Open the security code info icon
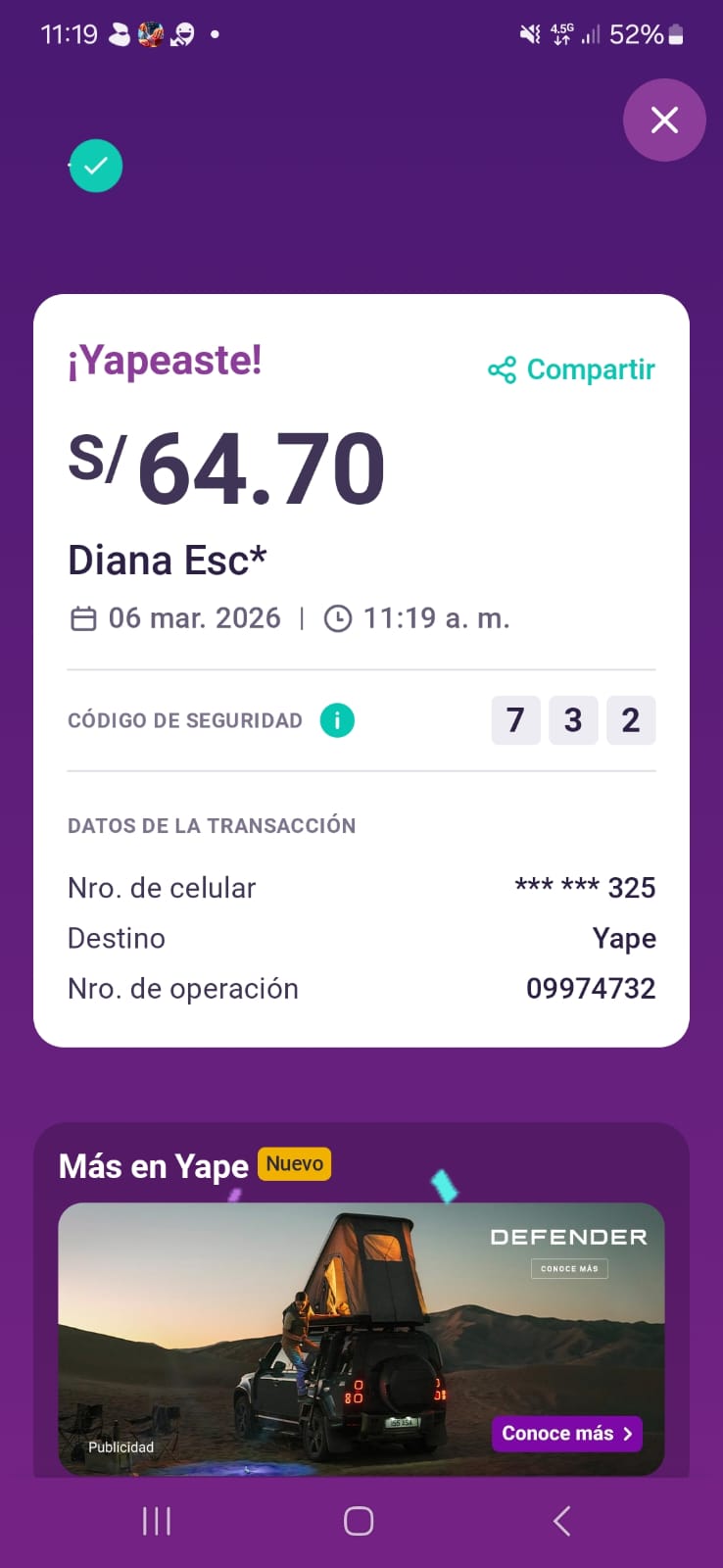723x1568 pixels. 337,720
